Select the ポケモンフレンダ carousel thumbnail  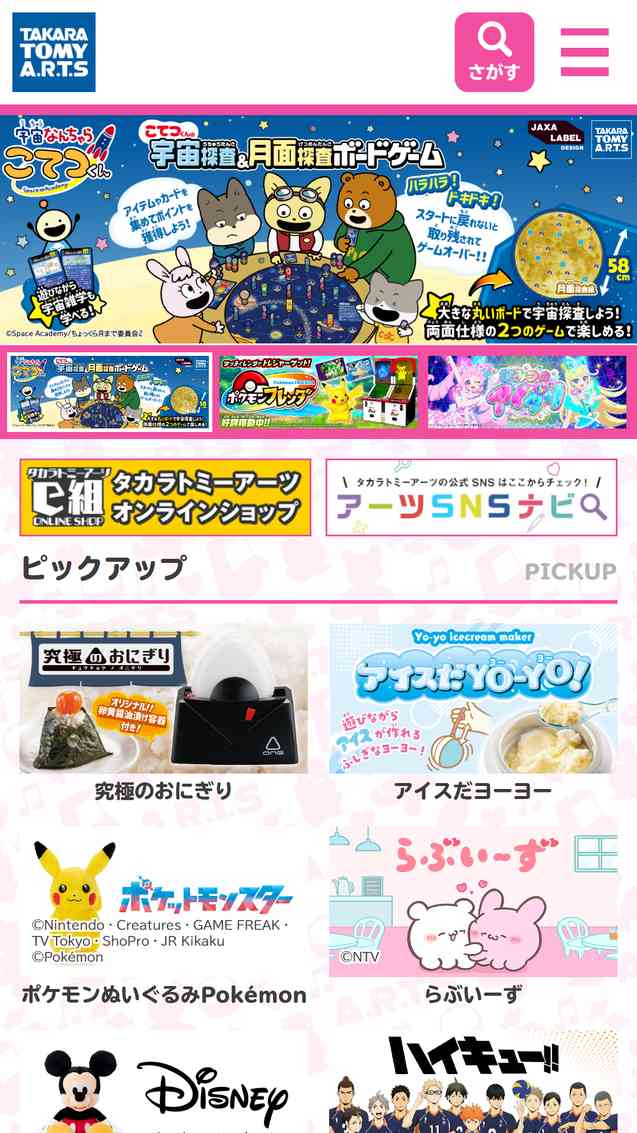[x=318, y=391]
